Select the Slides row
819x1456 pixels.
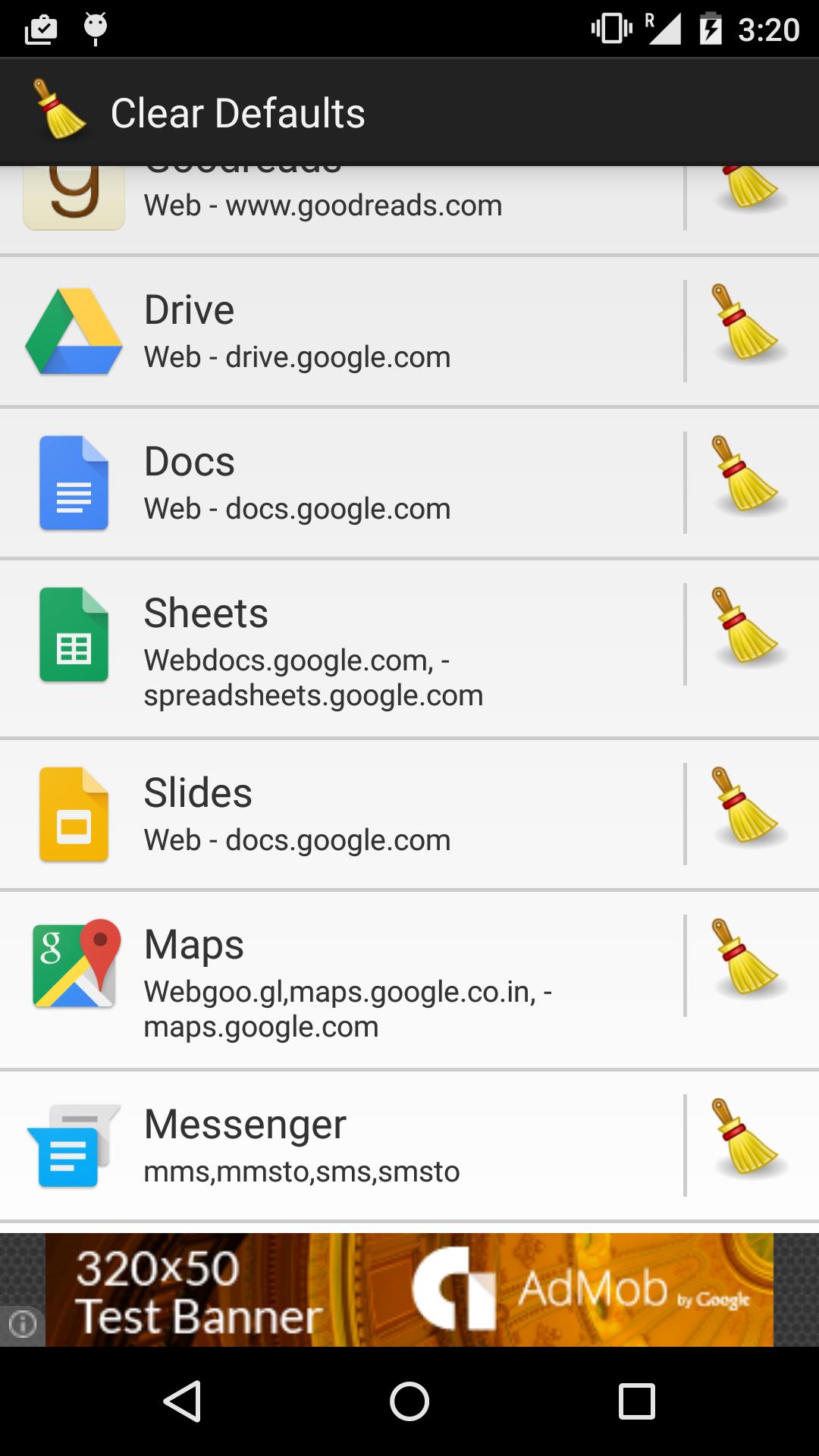[341, 814]
